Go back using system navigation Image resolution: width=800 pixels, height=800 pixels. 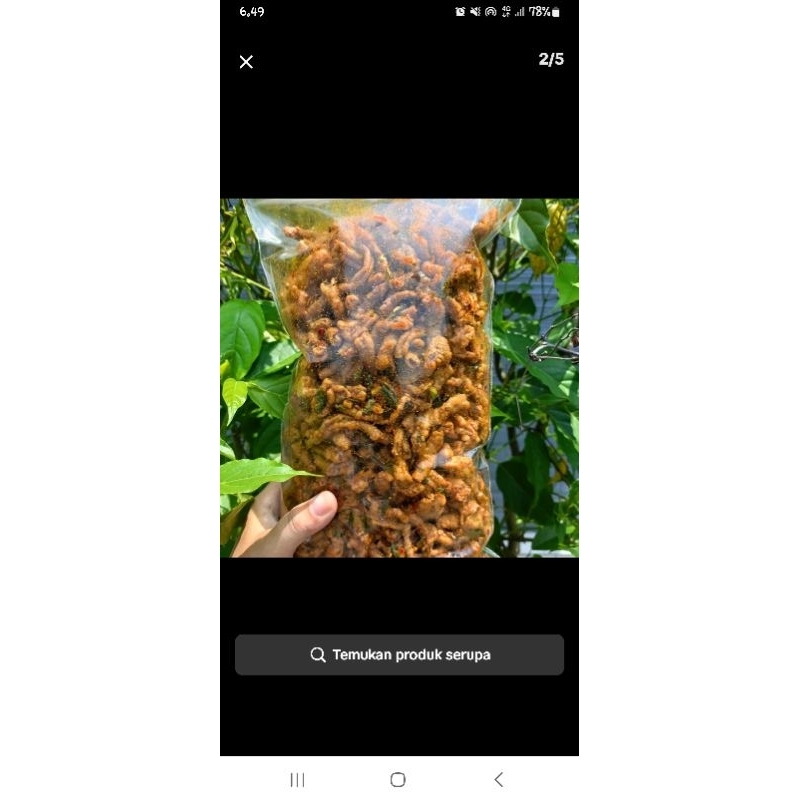coord(498,779)
